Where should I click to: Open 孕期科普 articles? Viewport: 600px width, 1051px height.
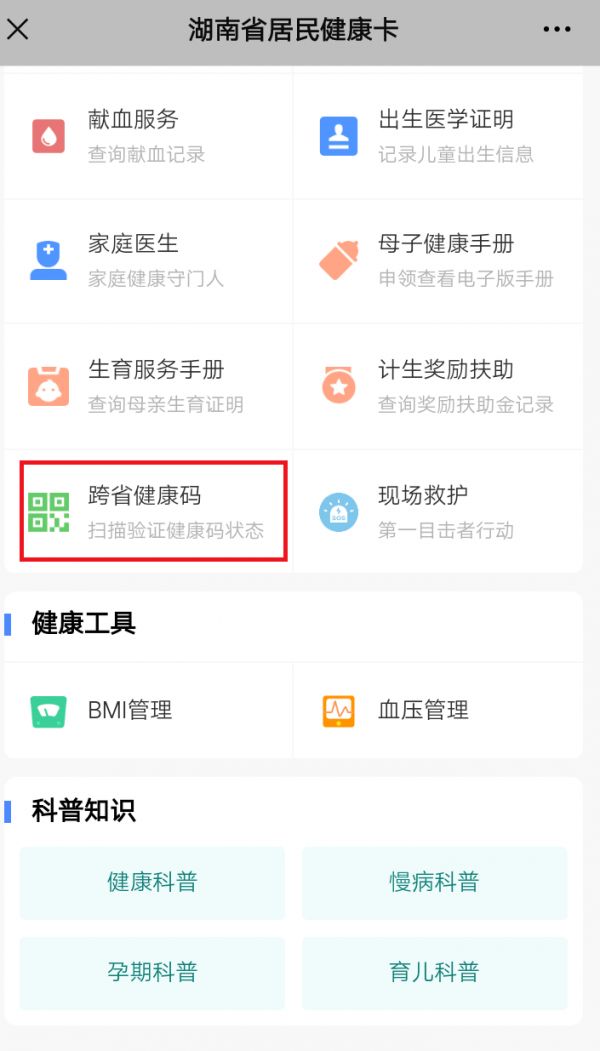152,973
